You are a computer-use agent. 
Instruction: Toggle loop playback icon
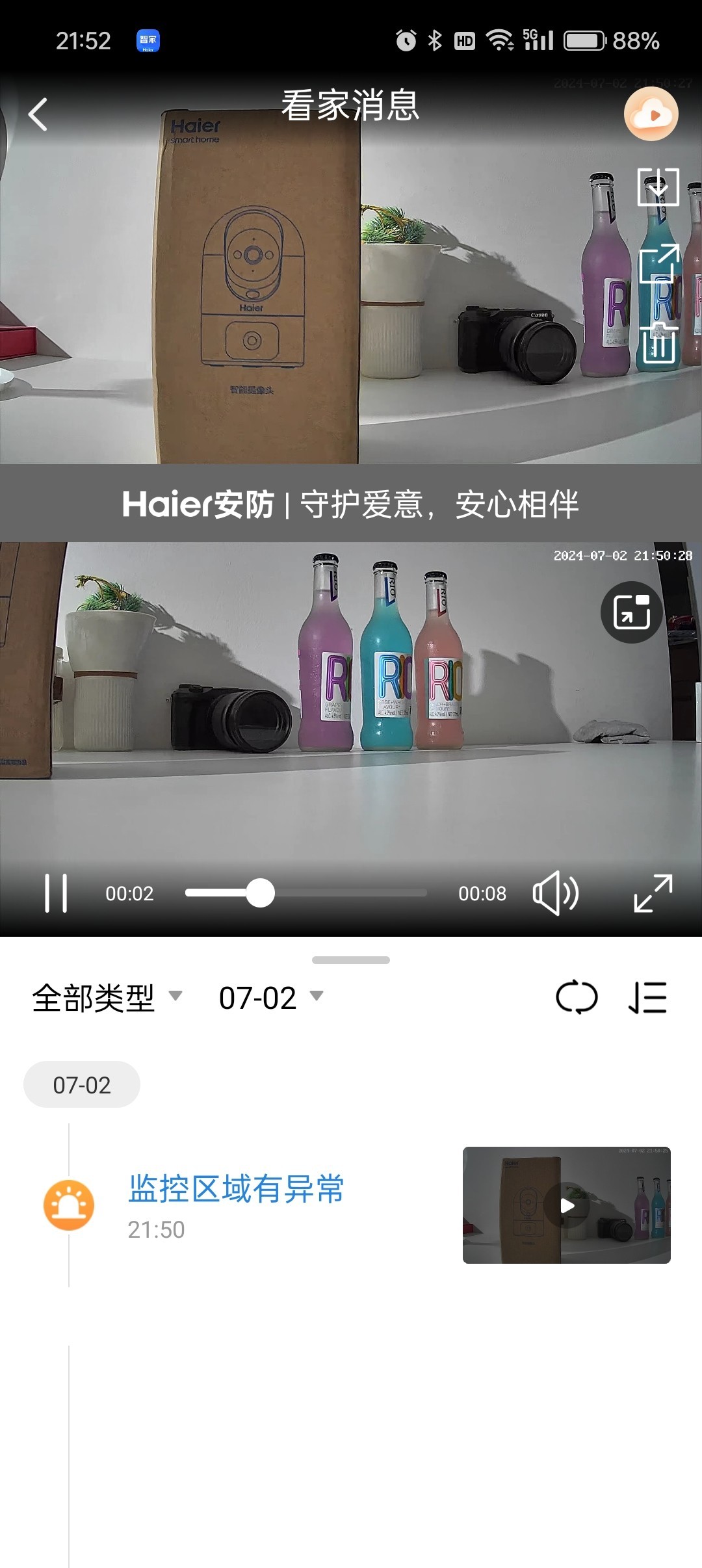pyautogui.click(x=577, y=997)
